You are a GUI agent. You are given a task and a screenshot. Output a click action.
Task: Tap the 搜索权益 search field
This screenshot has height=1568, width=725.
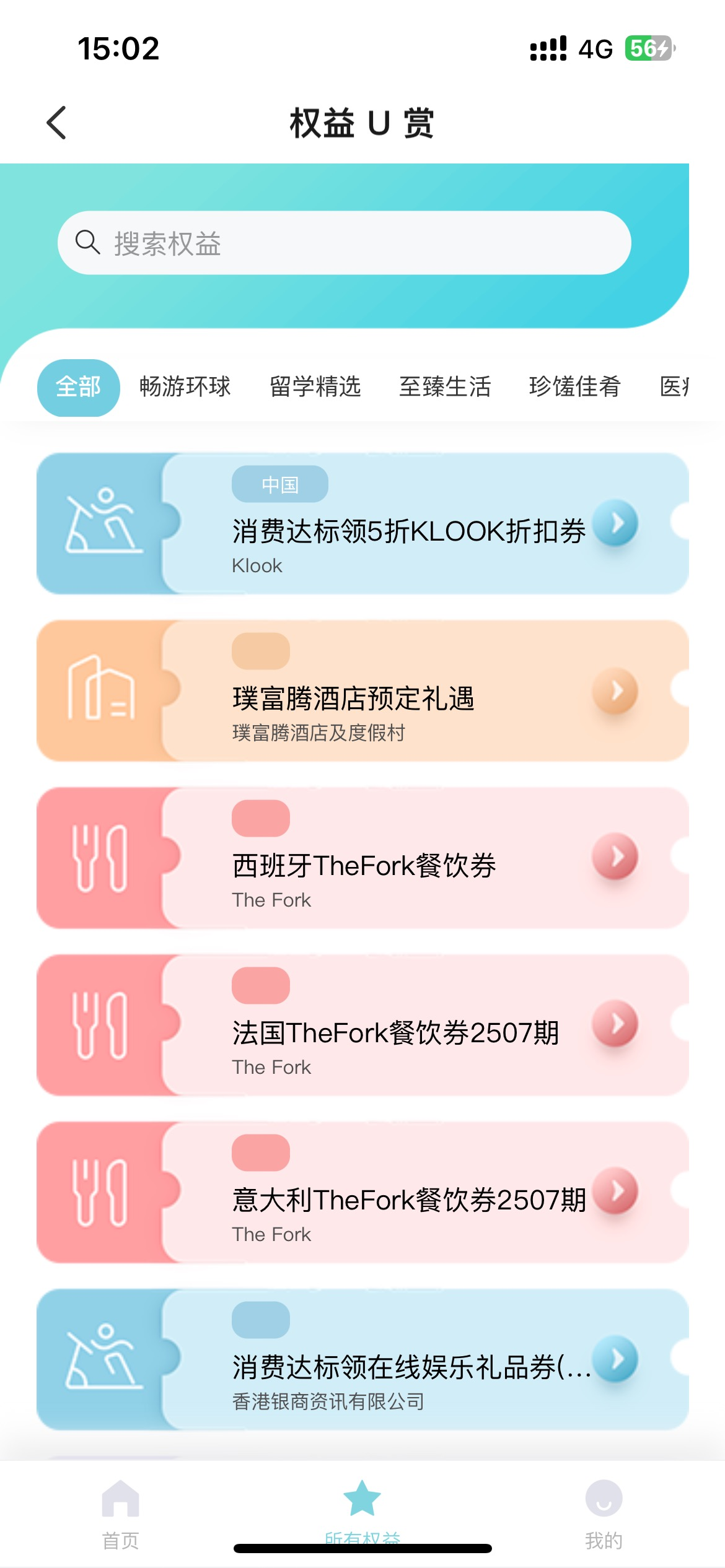(x=344, y=243)
